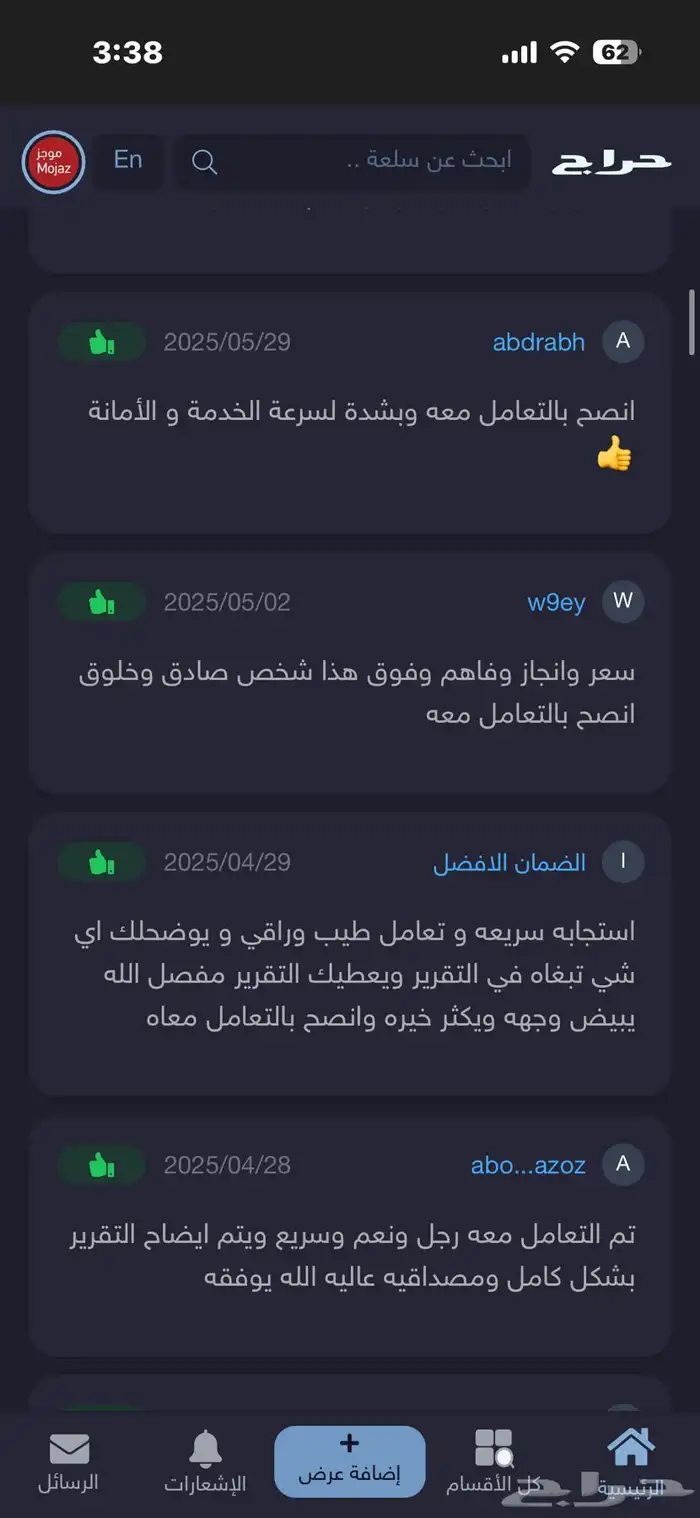Add a new listing with إضافة عرض
Screen dimensions: 700x1518
click(350, 1461)
